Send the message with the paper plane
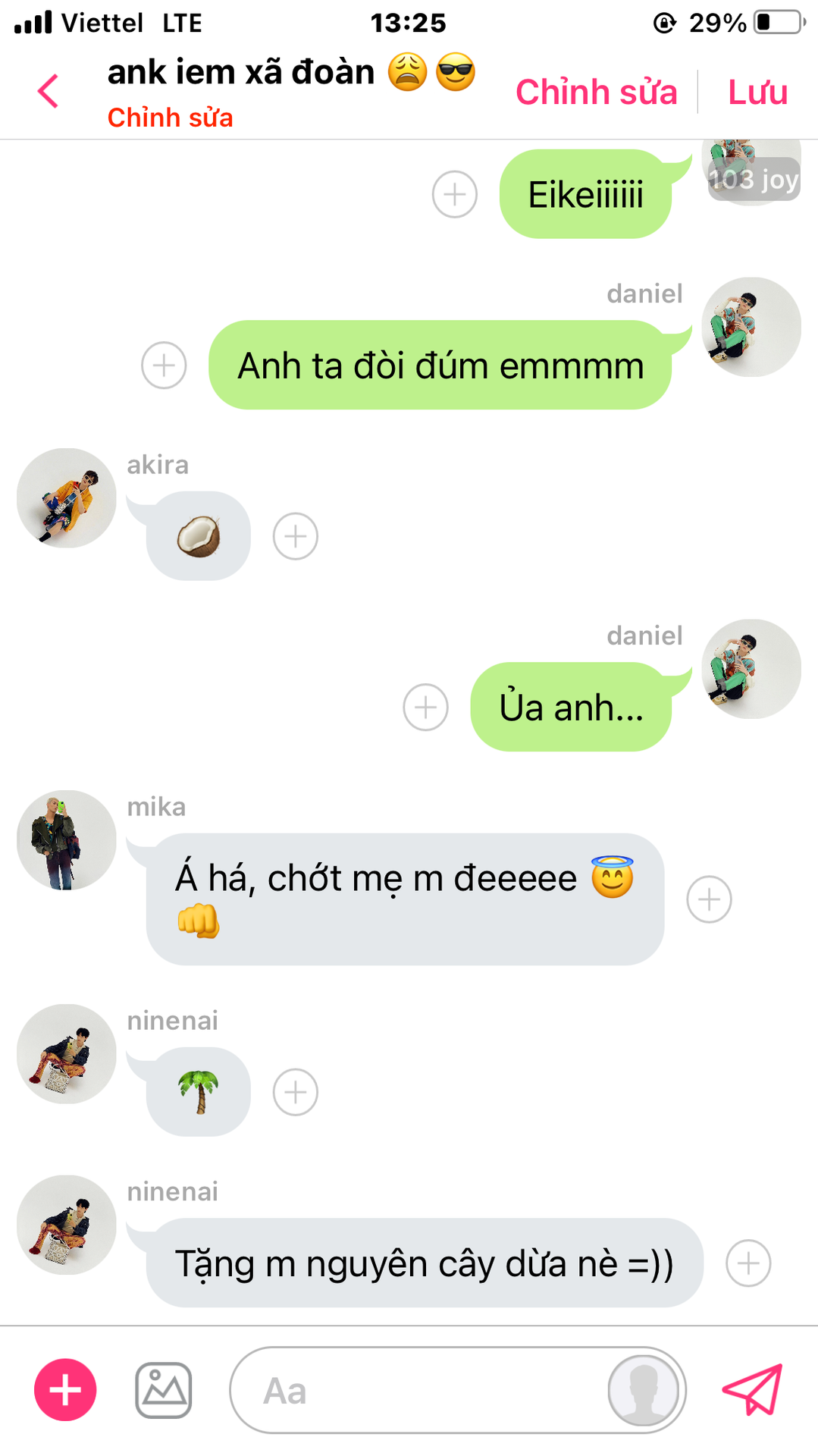 [752, 1389]
